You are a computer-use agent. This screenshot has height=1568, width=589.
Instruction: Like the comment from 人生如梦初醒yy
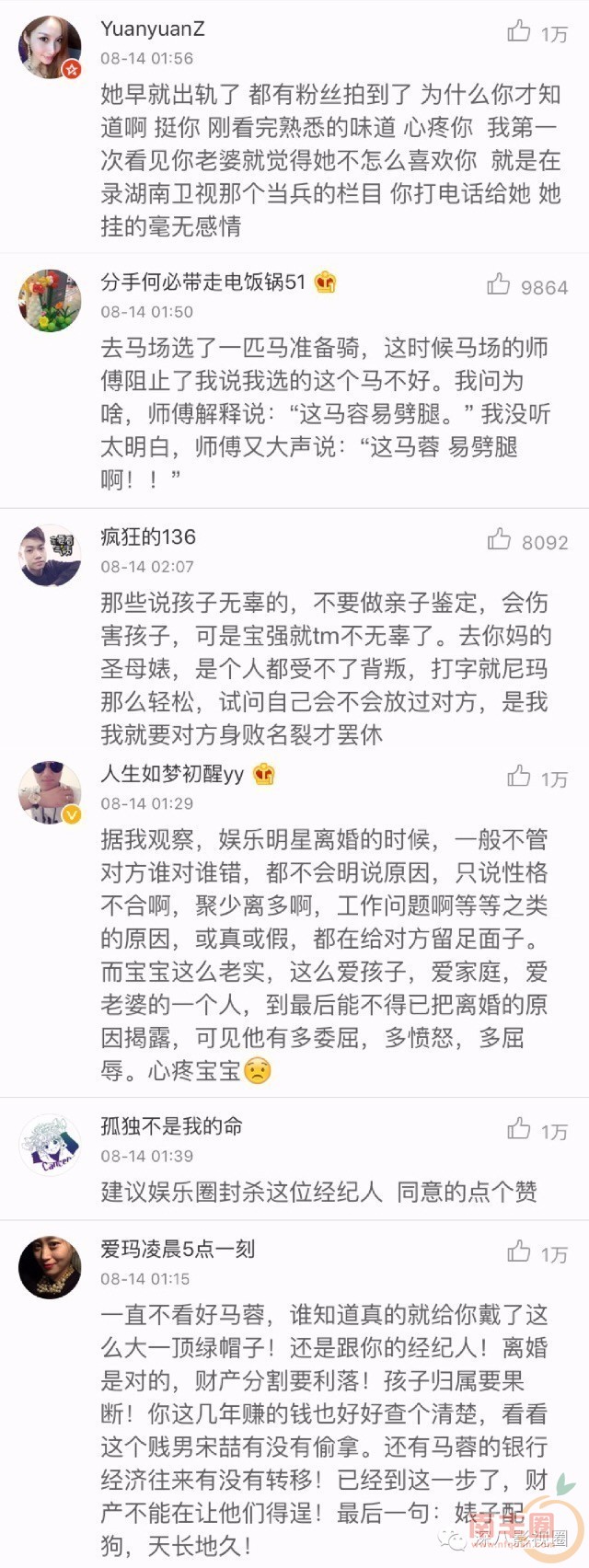(x=519, y=777)
